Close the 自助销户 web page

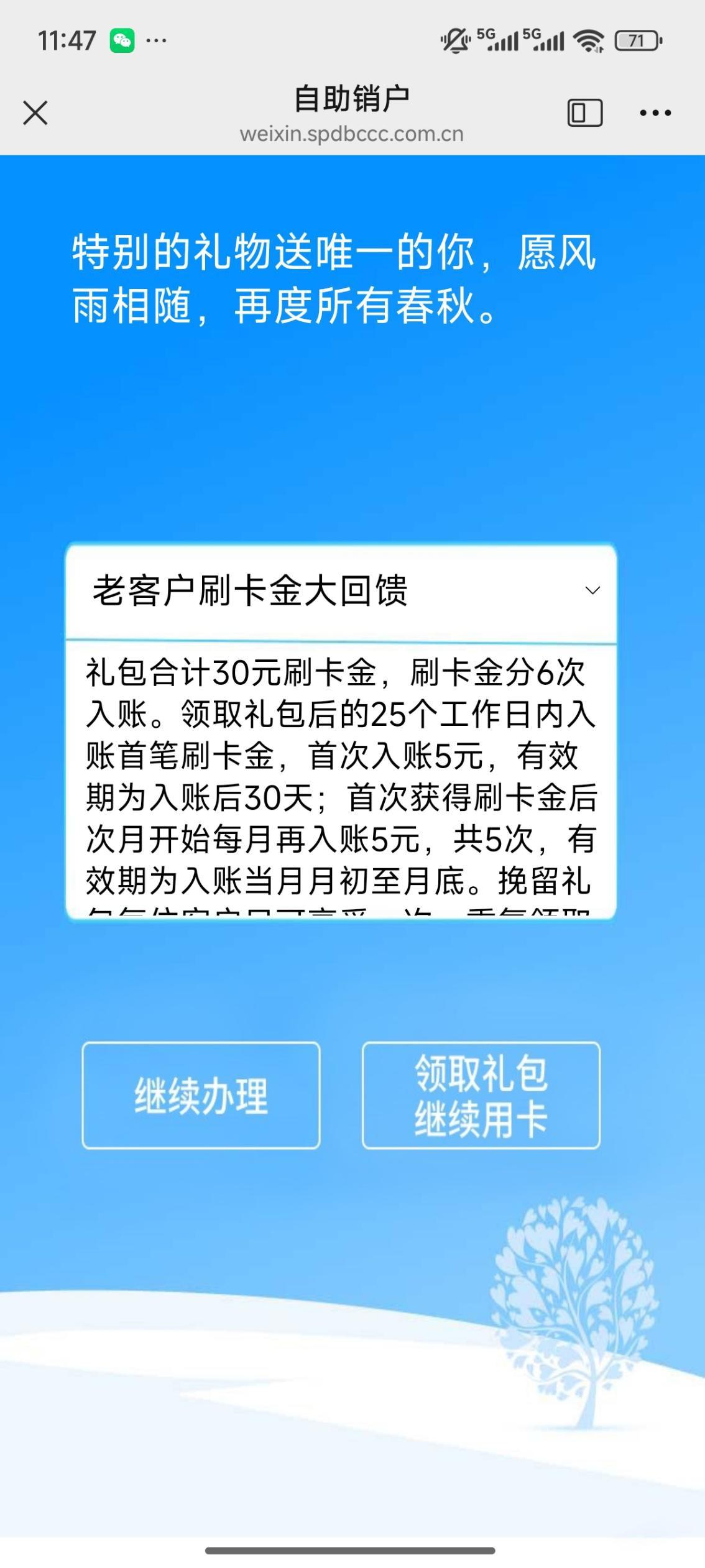click(x=35, y=113)
